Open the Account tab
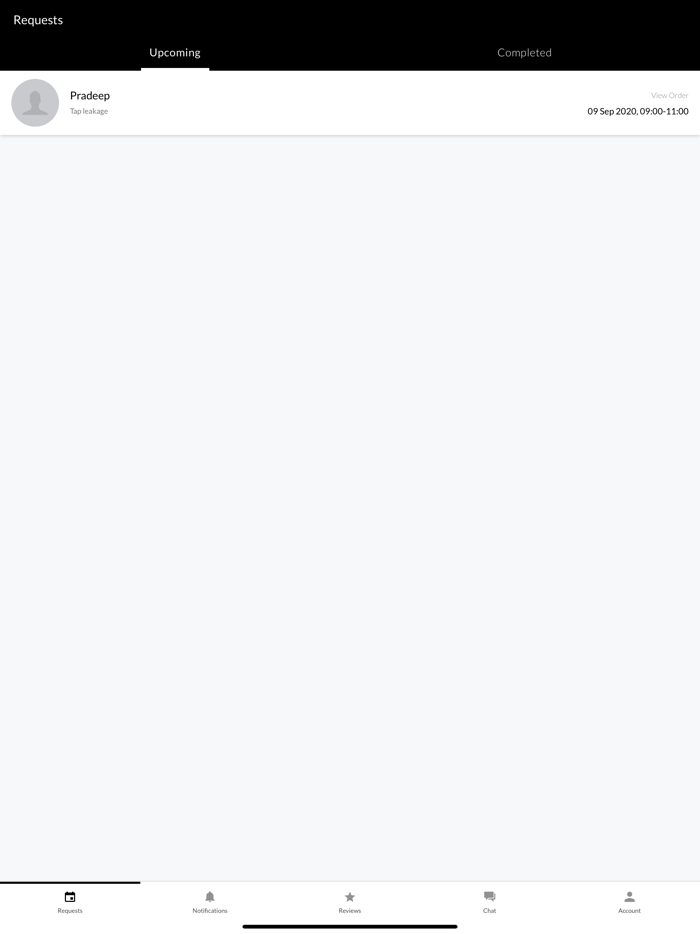Screen dimensions: 700x934 coord(629,902)
